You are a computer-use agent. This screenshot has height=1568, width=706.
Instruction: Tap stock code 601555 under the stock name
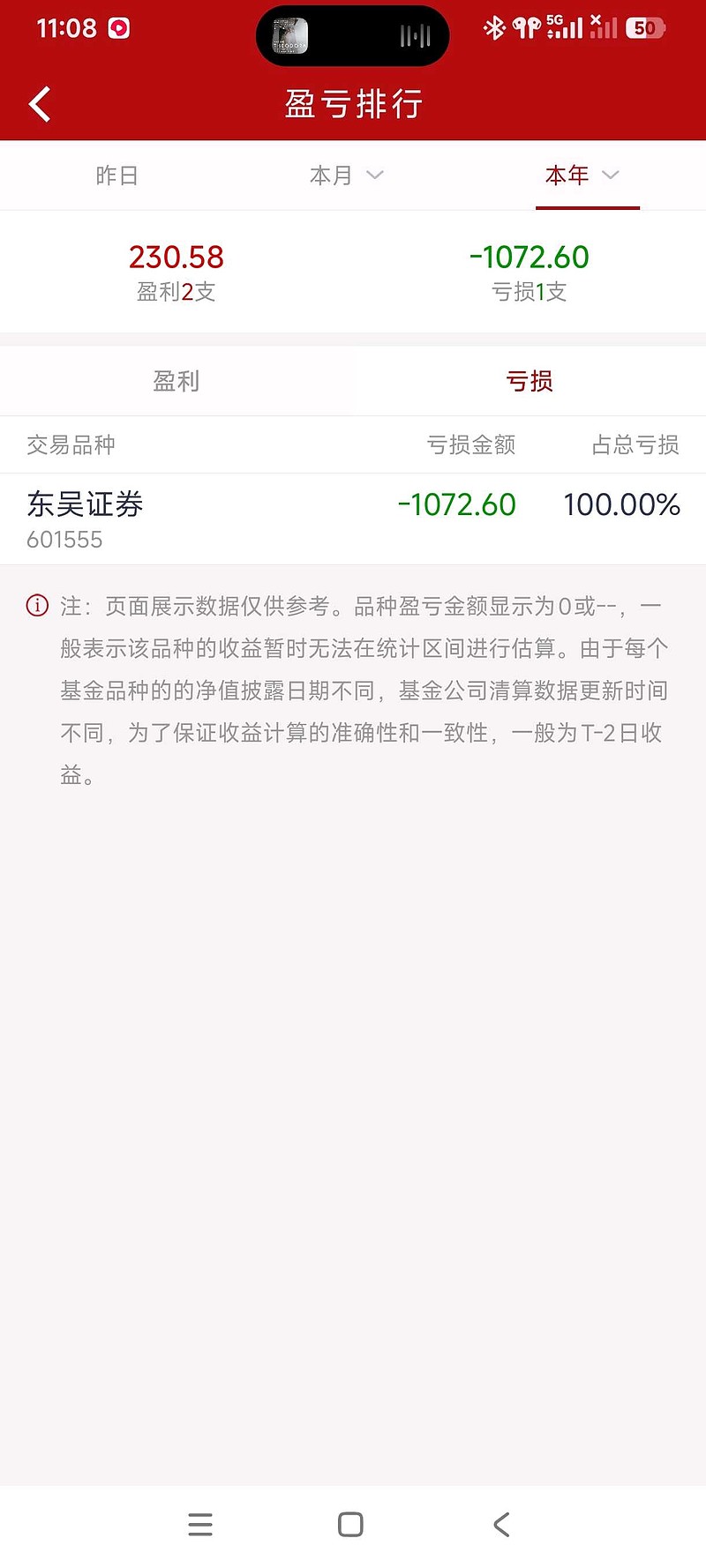(x=64, y=540)
